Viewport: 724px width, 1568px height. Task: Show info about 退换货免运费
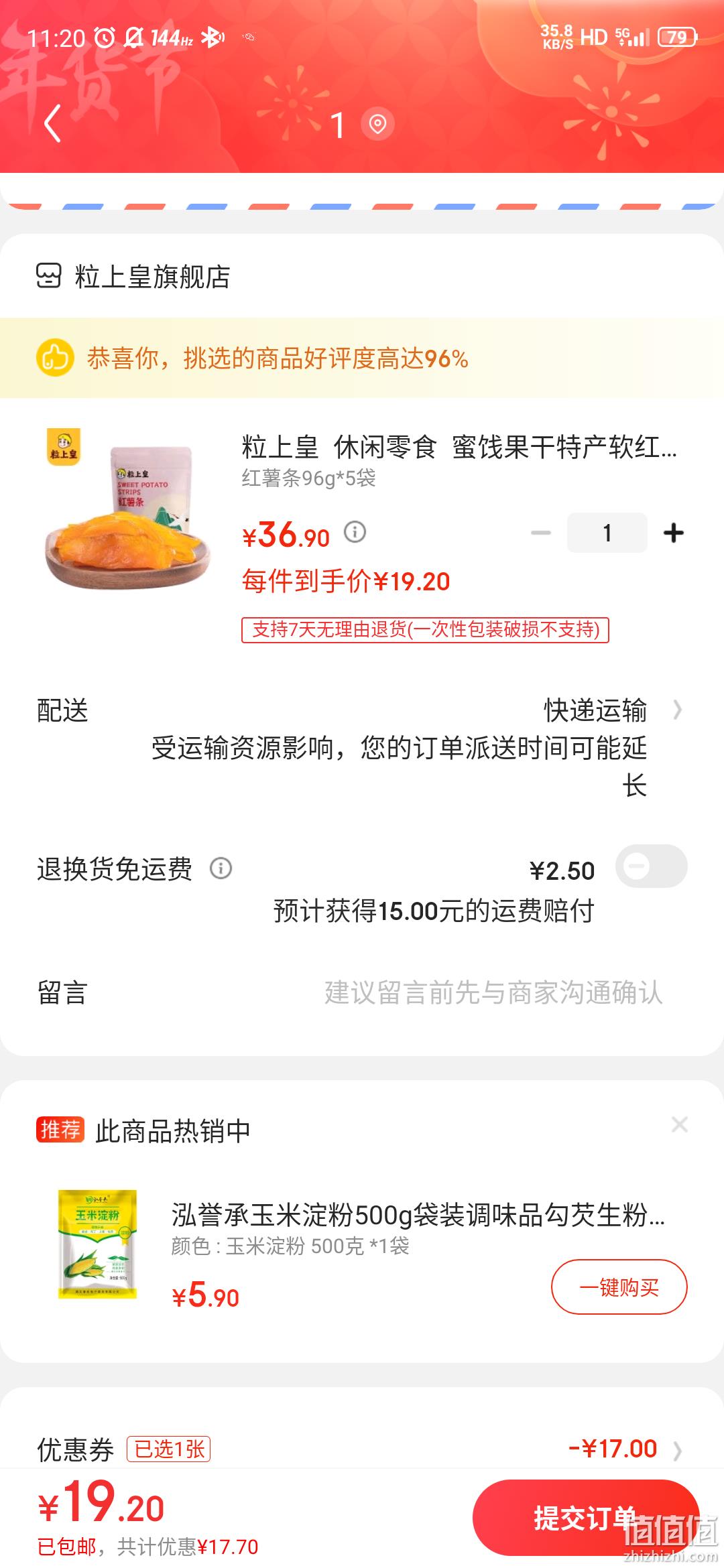221,869
